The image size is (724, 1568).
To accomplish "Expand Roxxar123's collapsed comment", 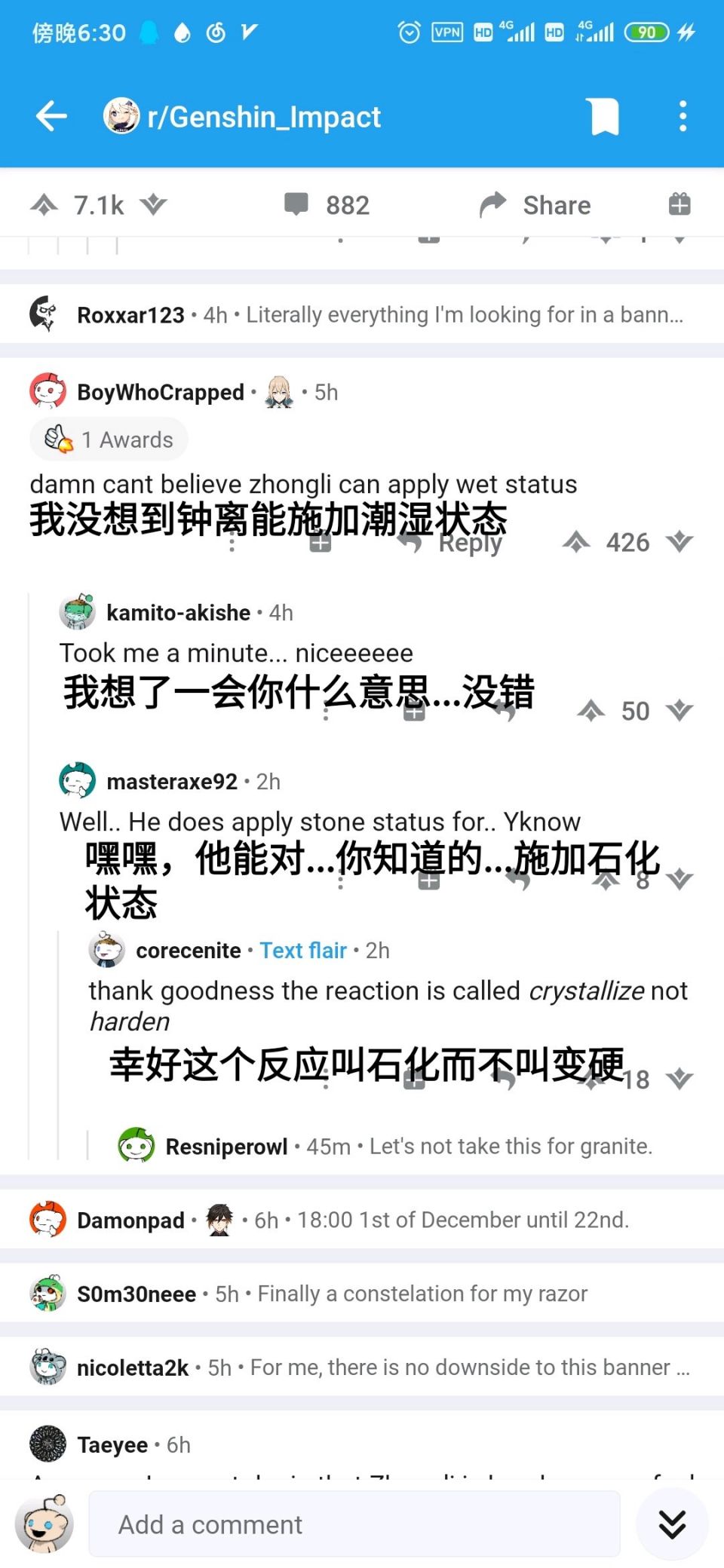I will pos(362,314).
